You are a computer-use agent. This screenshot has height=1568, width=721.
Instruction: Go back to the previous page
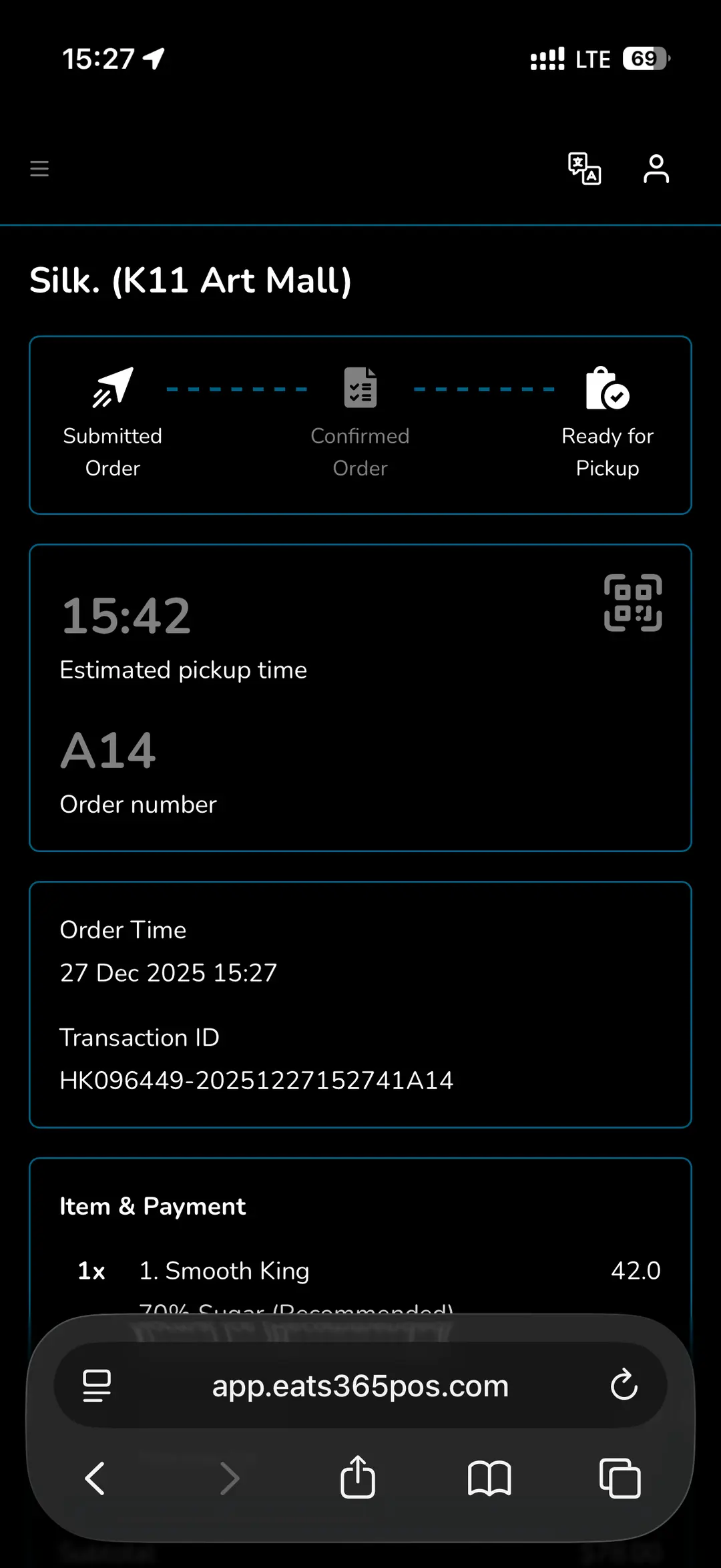[95, 1479]
